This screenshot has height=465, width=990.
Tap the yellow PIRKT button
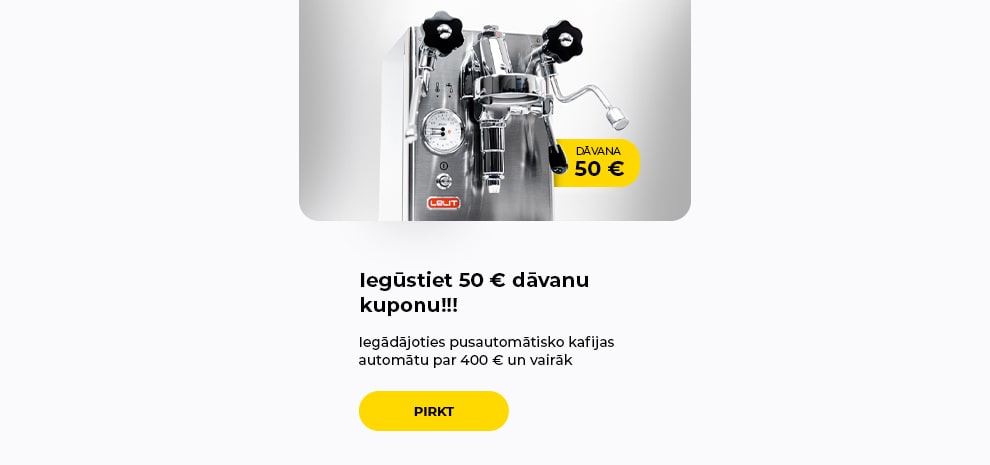coord(433,411)
